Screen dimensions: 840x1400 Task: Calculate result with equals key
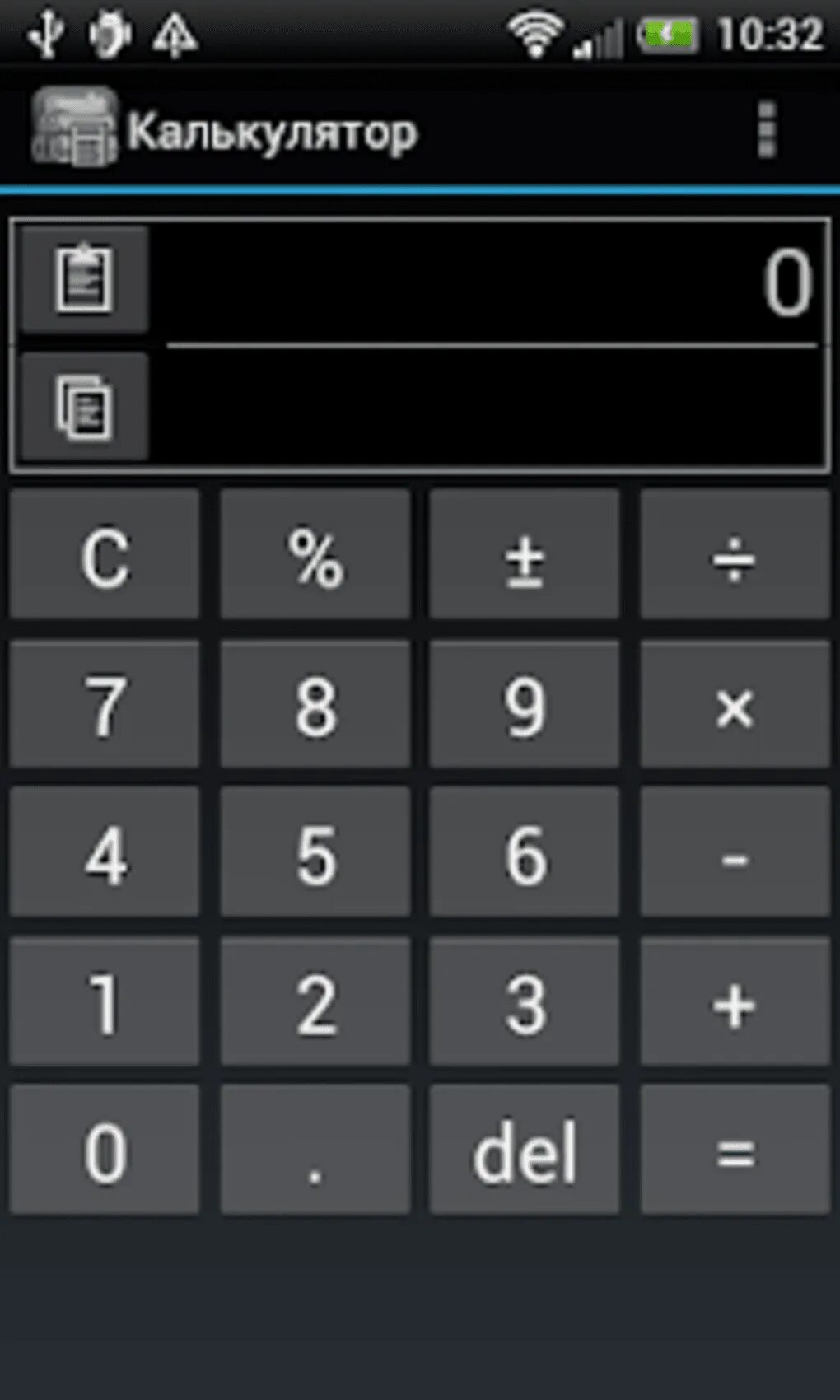[x=735, y=1150]
